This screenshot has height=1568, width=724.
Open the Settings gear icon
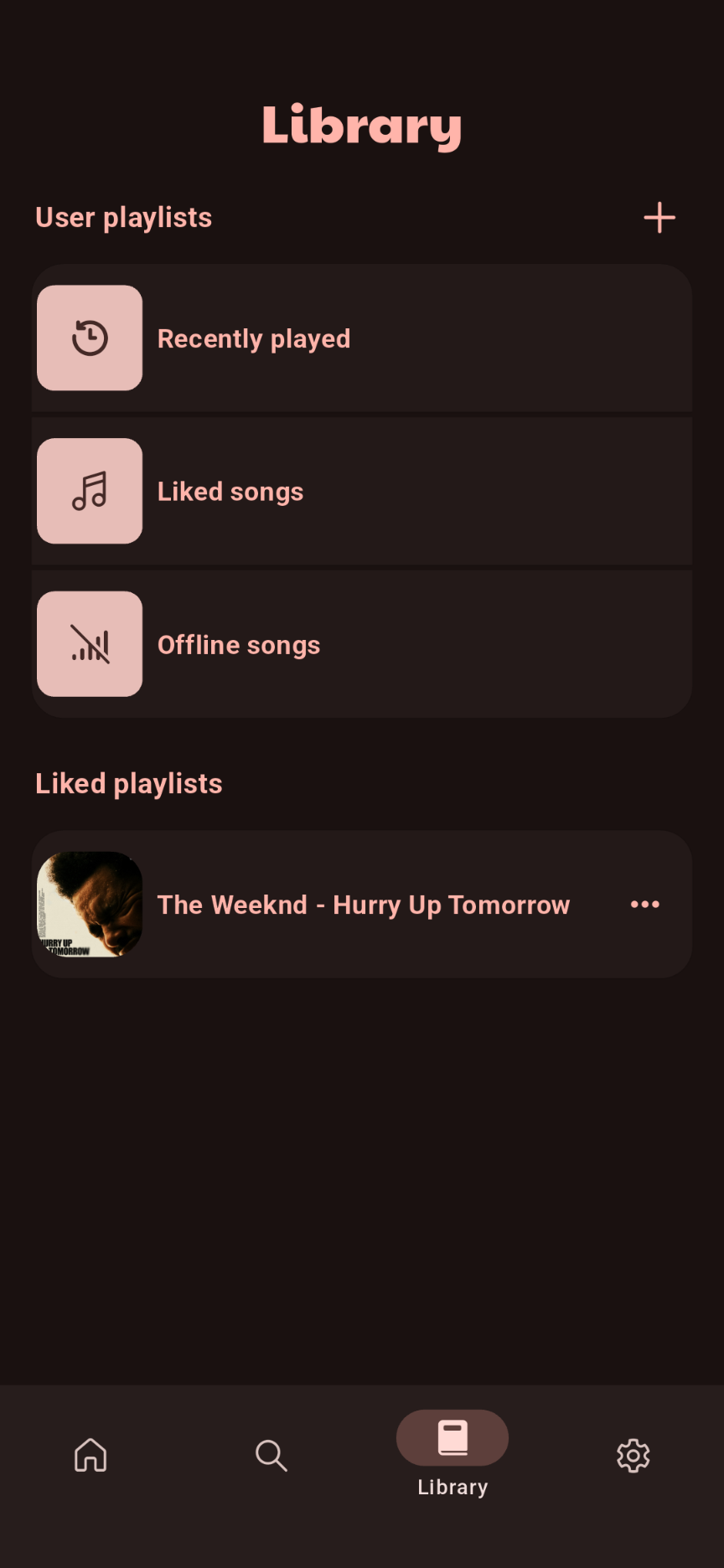[633, 1456]
